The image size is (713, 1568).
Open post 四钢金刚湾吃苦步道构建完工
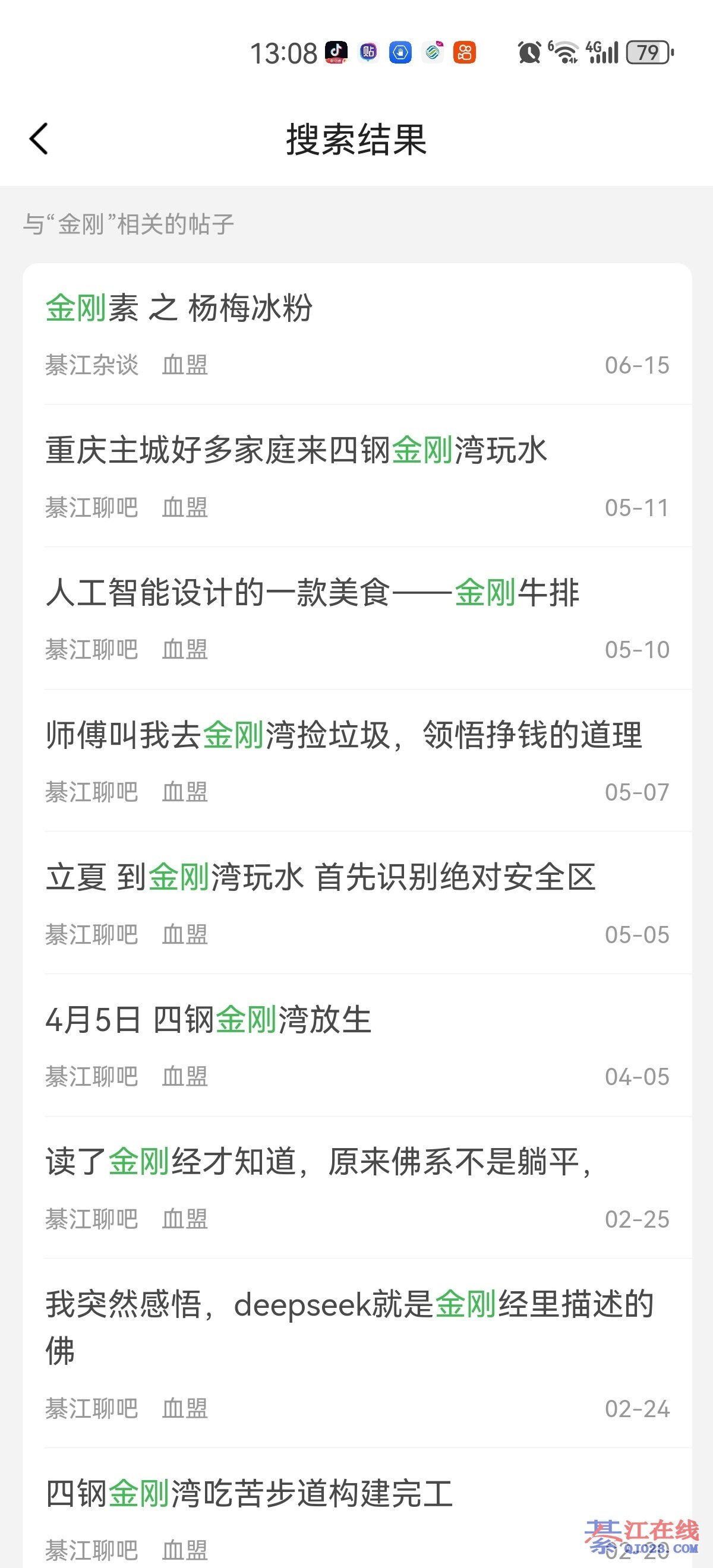coord(250,1493)
